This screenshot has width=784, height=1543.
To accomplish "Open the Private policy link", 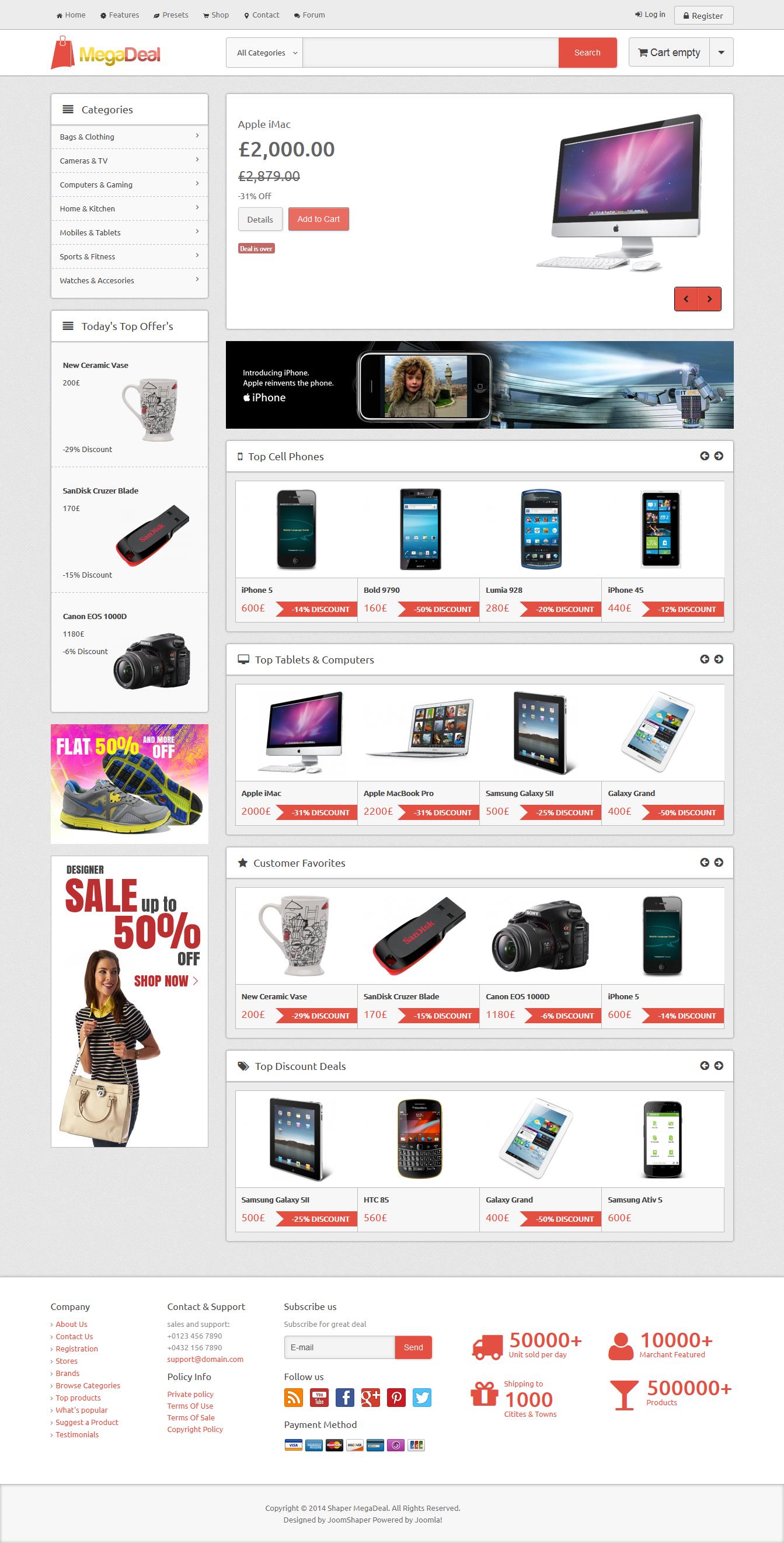I will (190, 1395).
